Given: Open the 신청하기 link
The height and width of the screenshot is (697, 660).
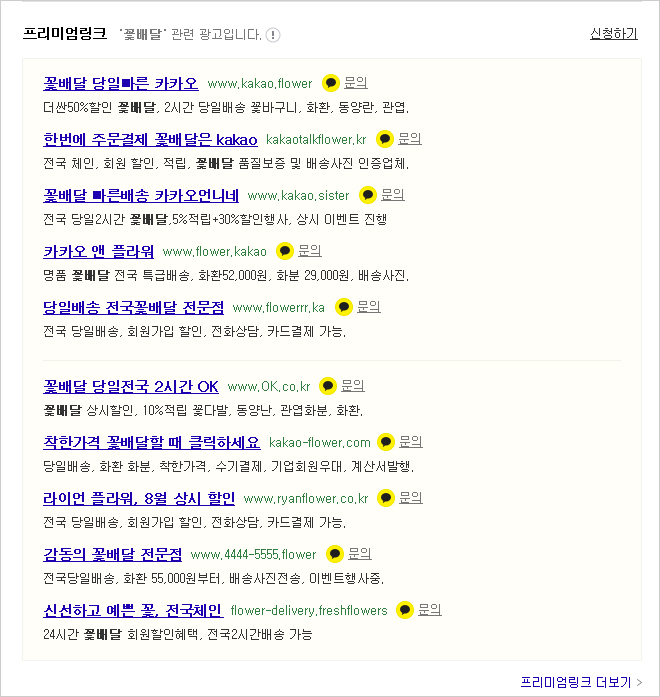Looking at the screenshot, I should tap(613, 34).
